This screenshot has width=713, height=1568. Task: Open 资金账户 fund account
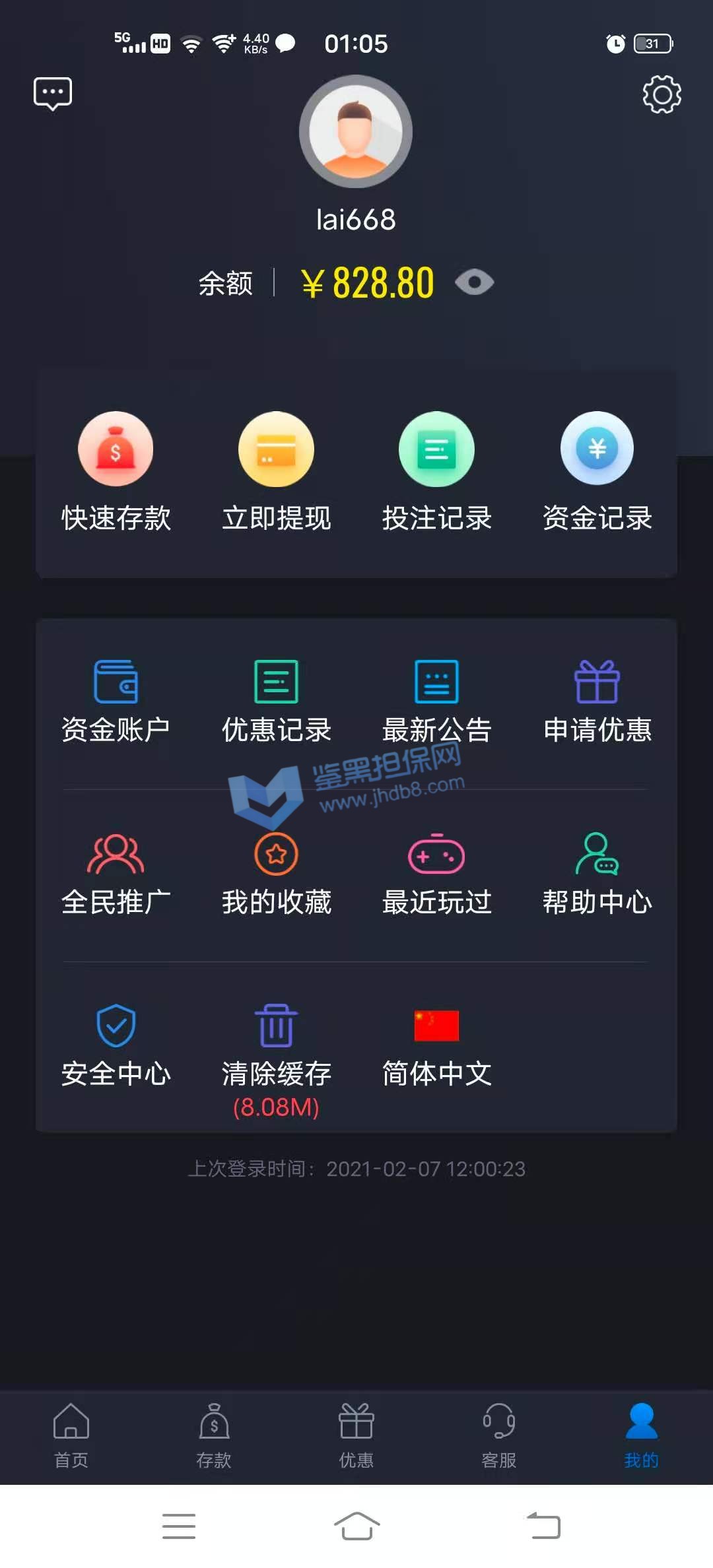point(116,702)
